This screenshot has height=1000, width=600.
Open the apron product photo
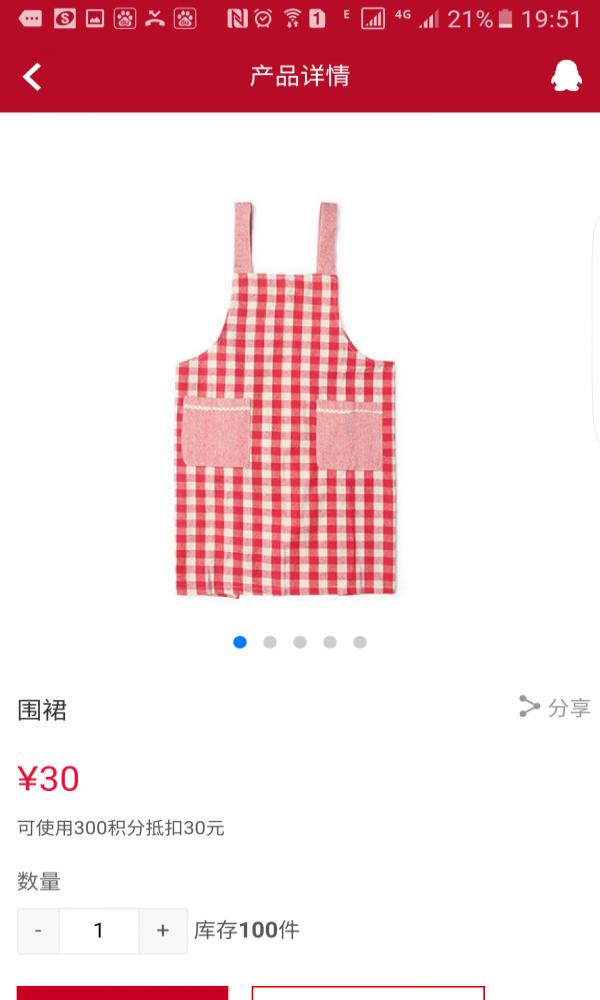[x=287, y=400]
